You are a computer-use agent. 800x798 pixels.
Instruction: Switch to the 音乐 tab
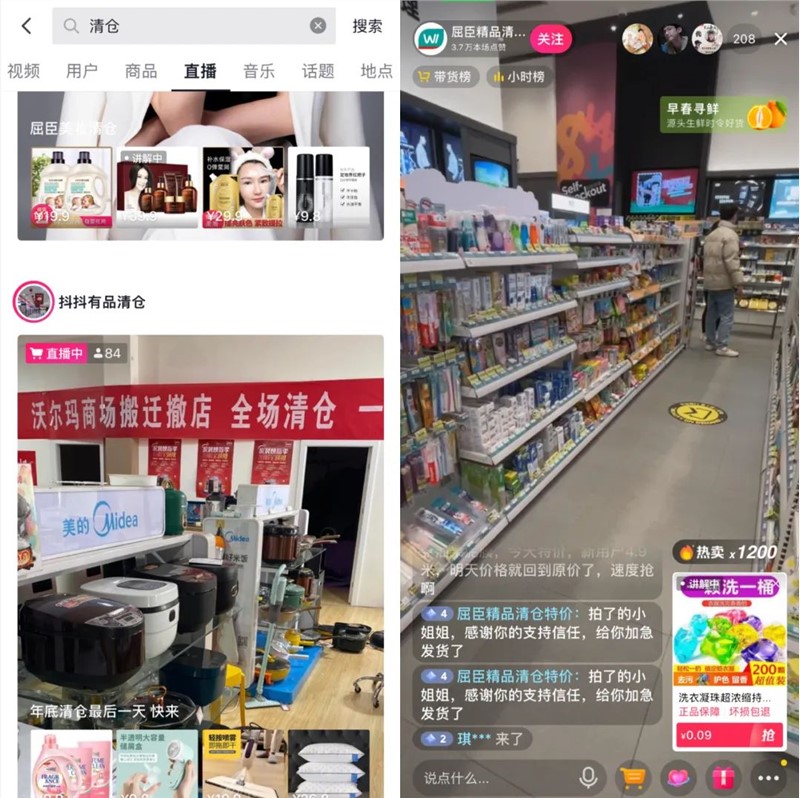259,71
